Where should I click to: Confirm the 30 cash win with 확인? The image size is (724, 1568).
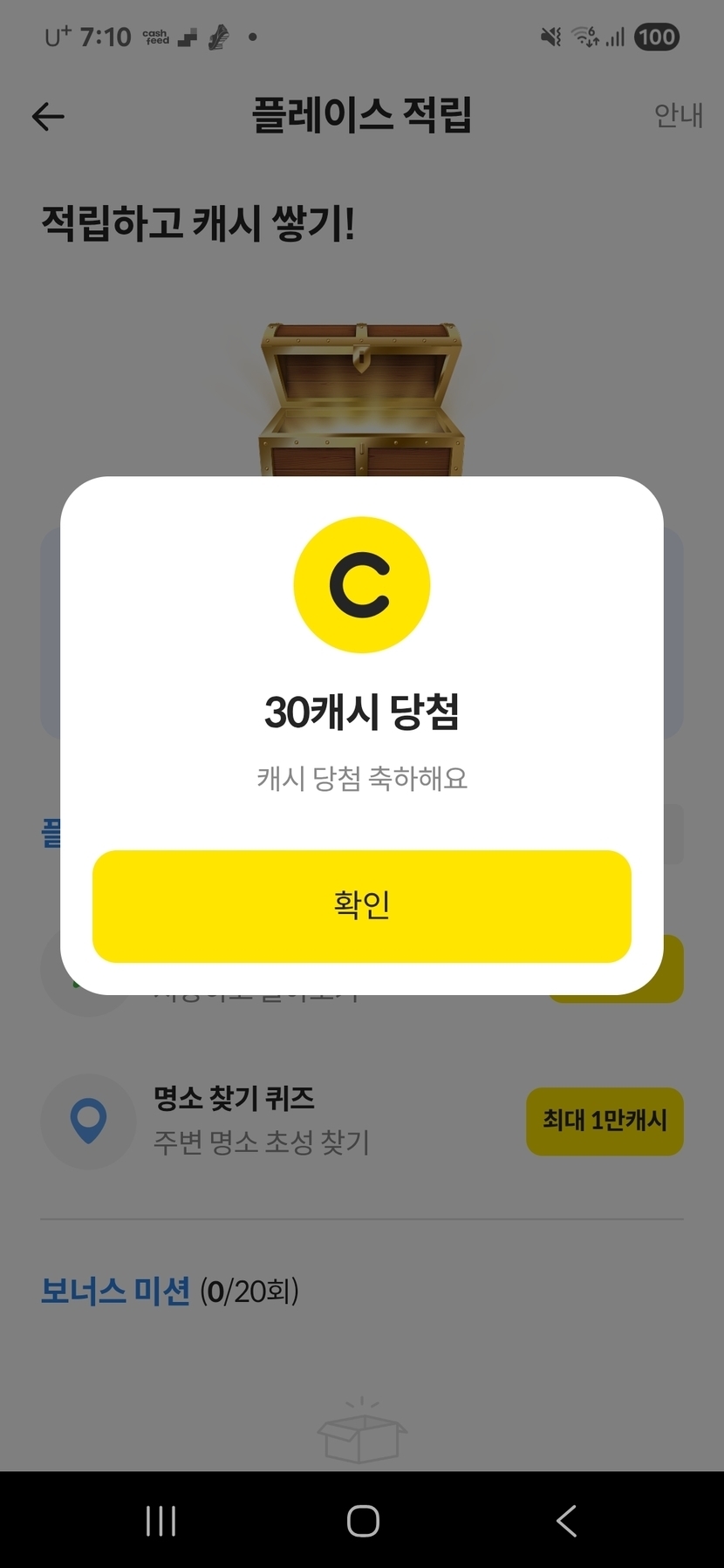[x=361, y=906]
